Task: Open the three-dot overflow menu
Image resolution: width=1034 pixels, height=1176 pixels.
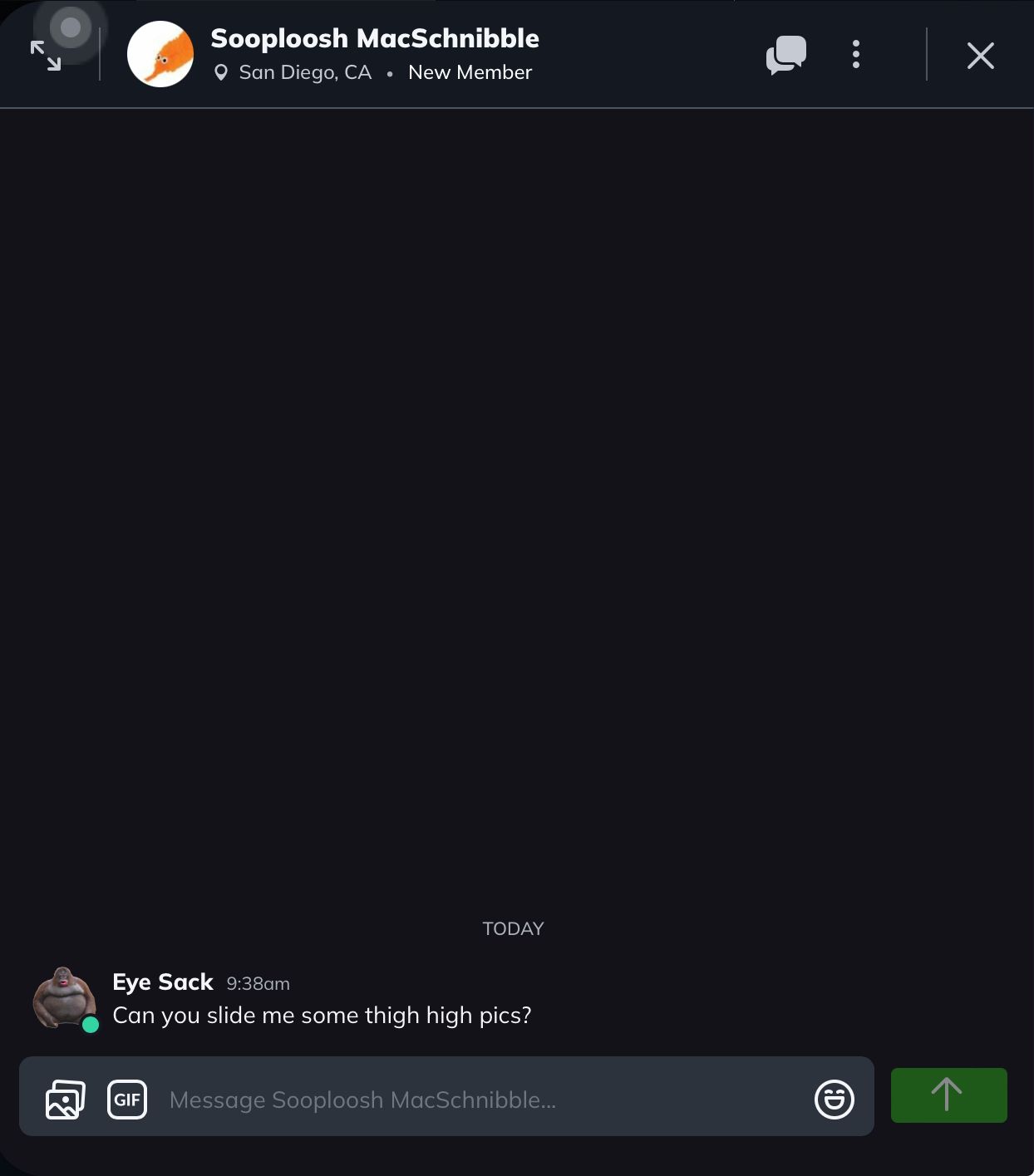Action: [856, 55]
